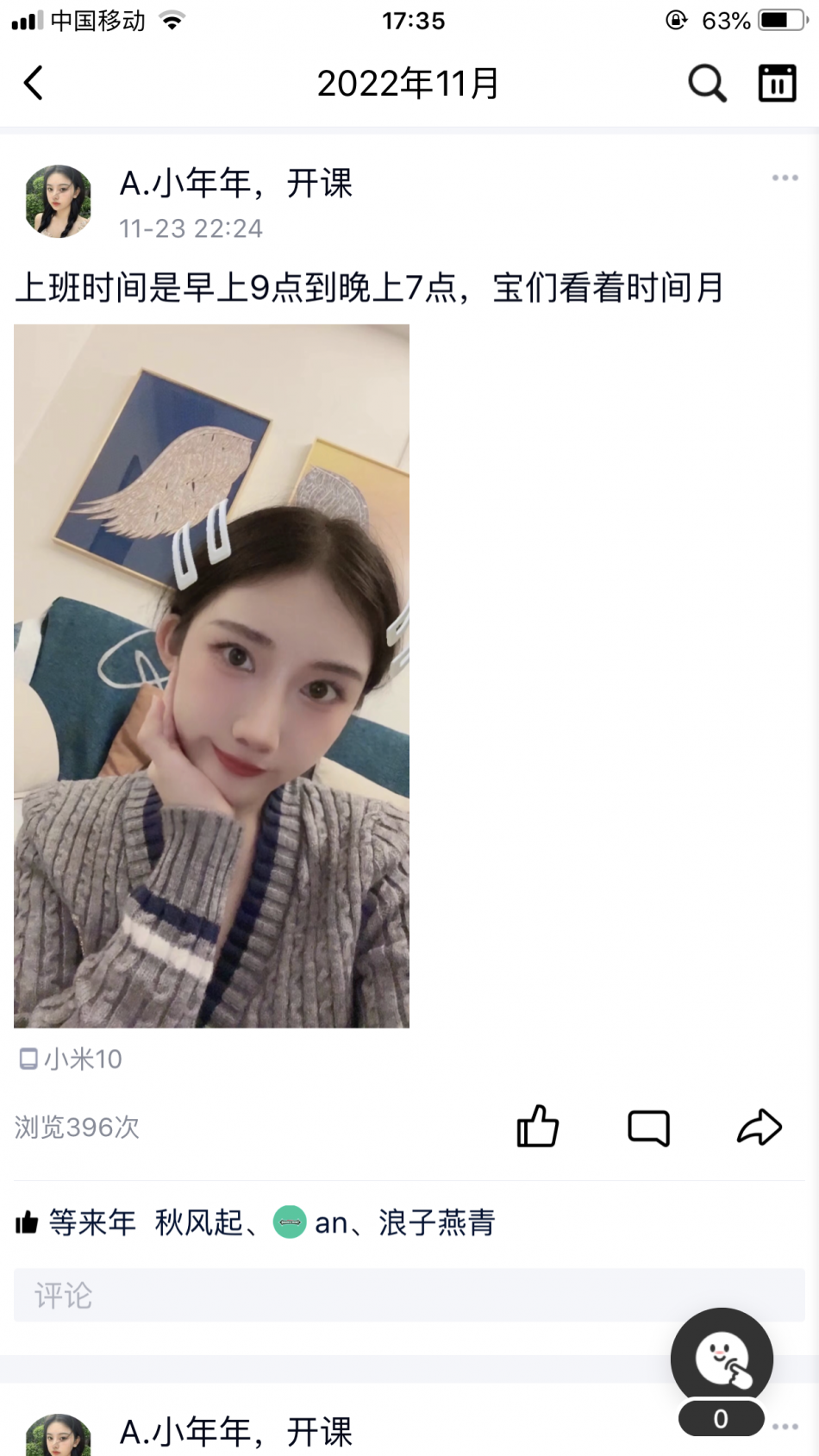View the post photo in full size
The image size is (819, 1456).
(211, 676)
